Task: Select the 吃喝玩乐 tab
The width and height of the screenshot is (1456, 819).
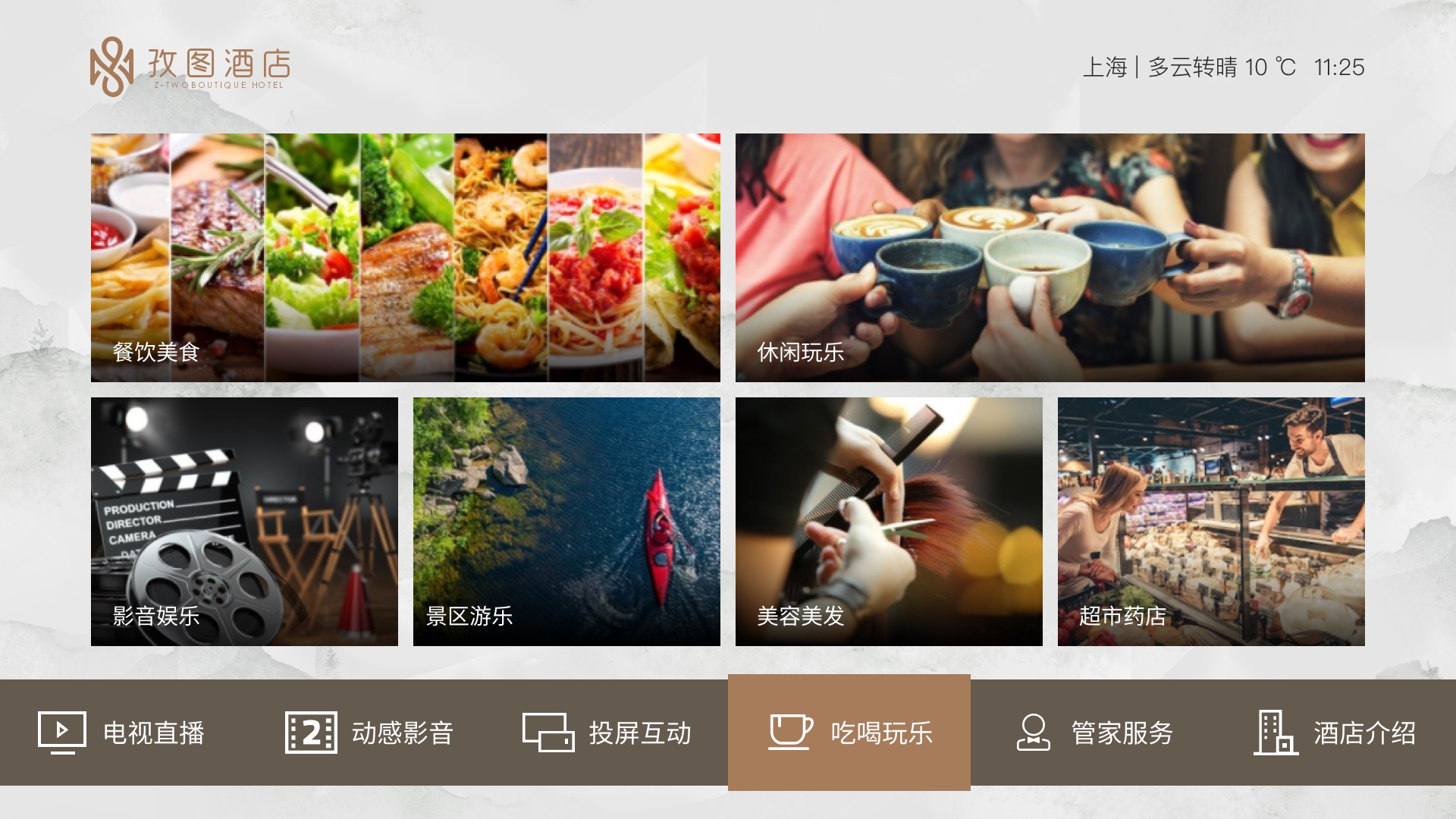Action: coord(849,733)
